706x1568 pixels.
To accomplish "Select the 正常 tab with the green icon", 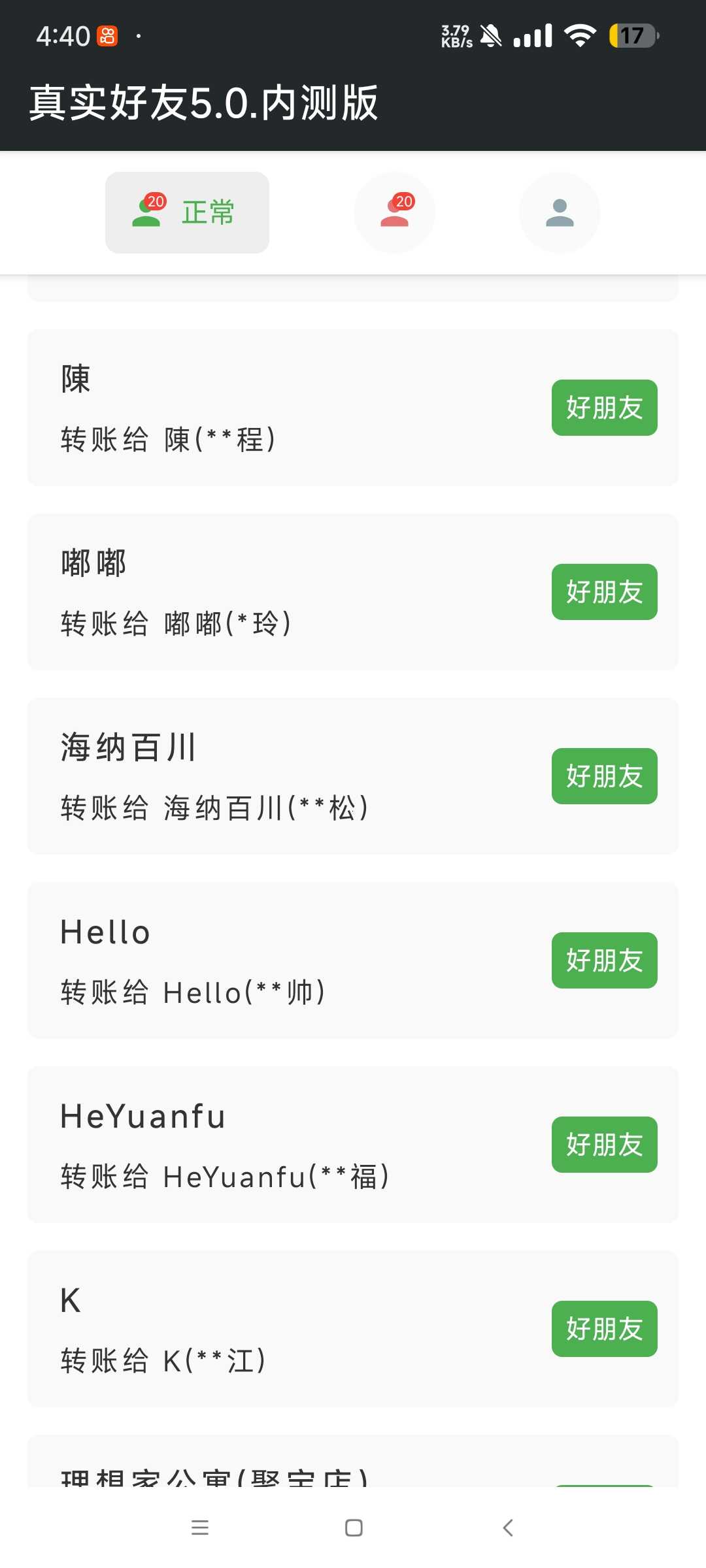I will [187, 212].
